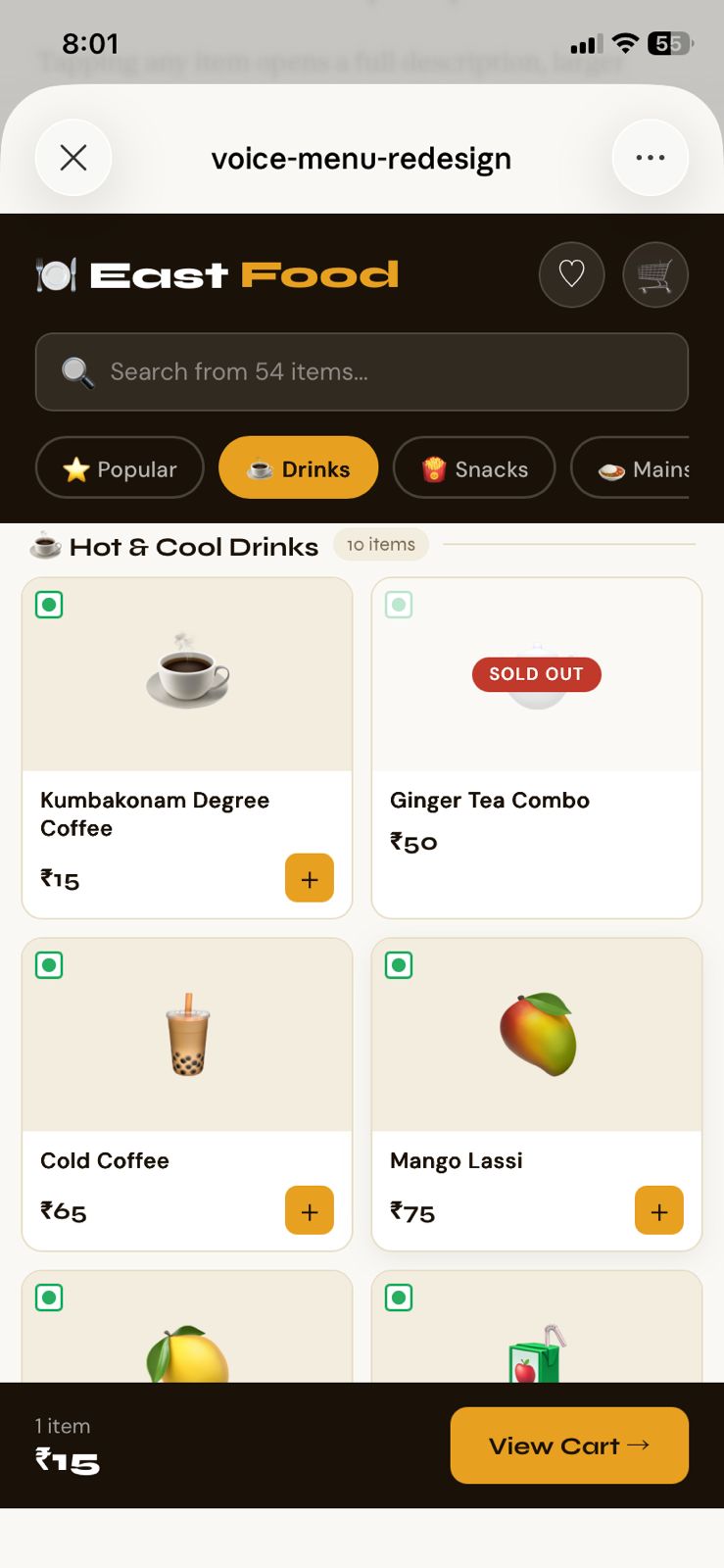This screenshot has width=724, height=1568.
Task: Switch to the Popular category chip
Action: (x=120, y=468)
